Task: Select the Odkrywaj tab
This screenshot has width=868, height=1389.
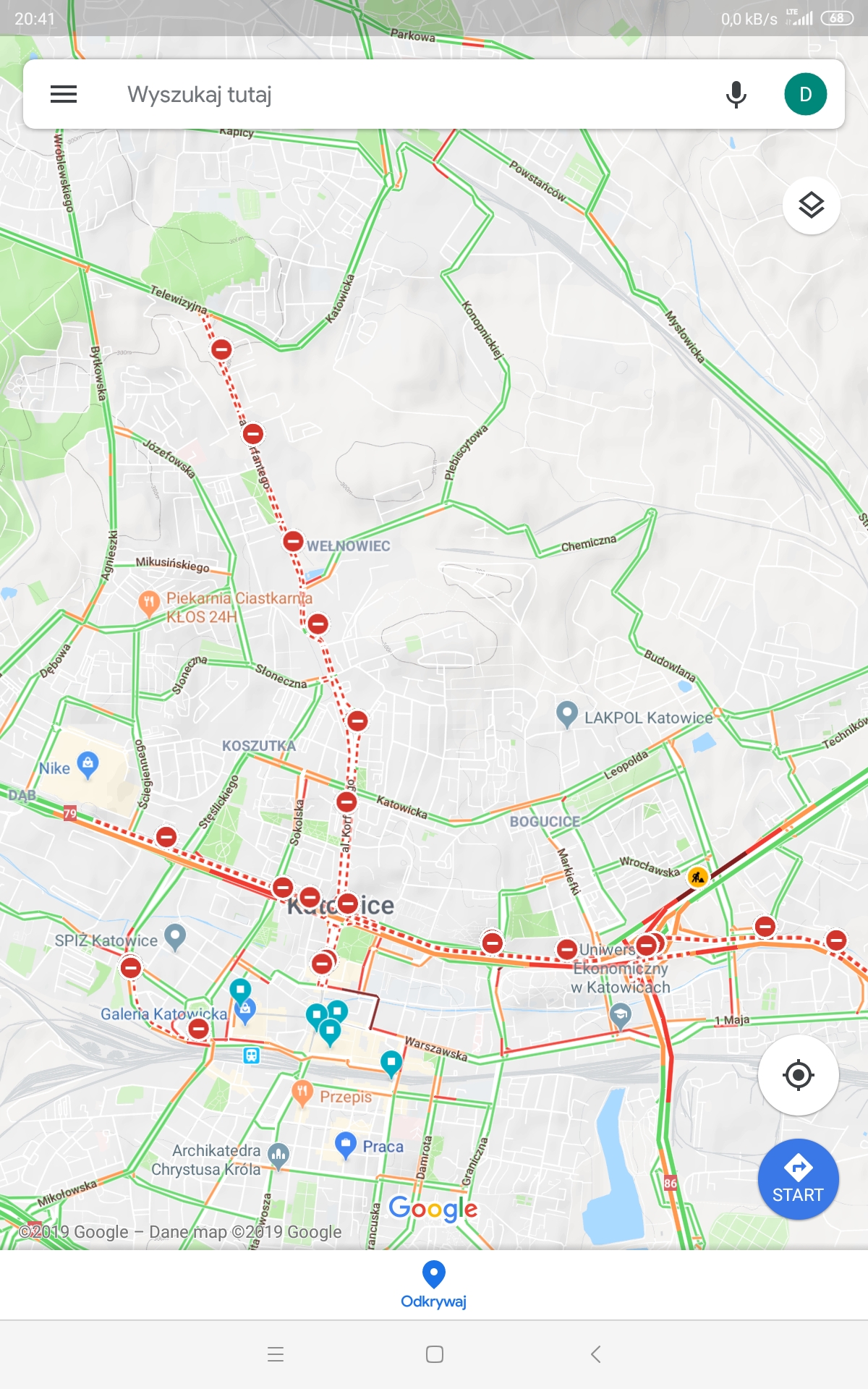Action: tap(434, 1285)
